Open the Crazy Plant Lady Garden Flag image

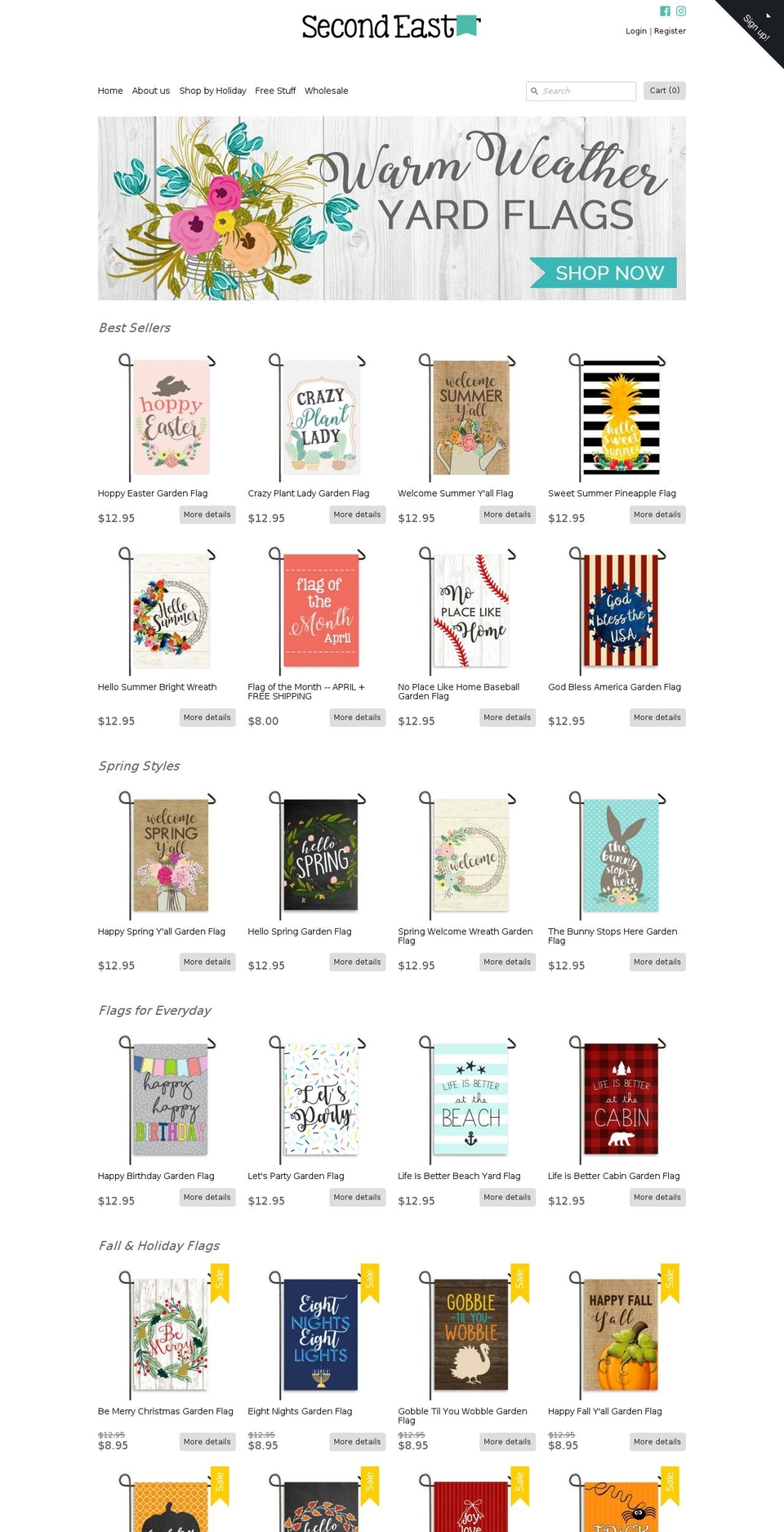pyautogui.click(x=321, y=418)
